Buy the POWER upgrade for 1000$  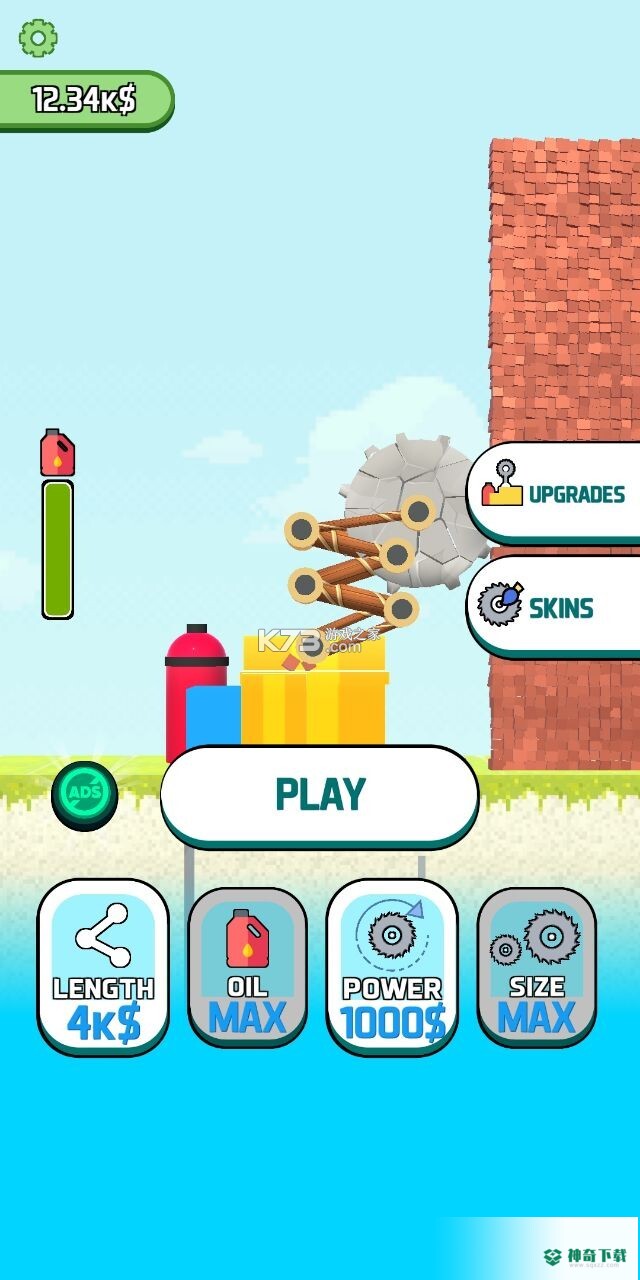[392, 965]
